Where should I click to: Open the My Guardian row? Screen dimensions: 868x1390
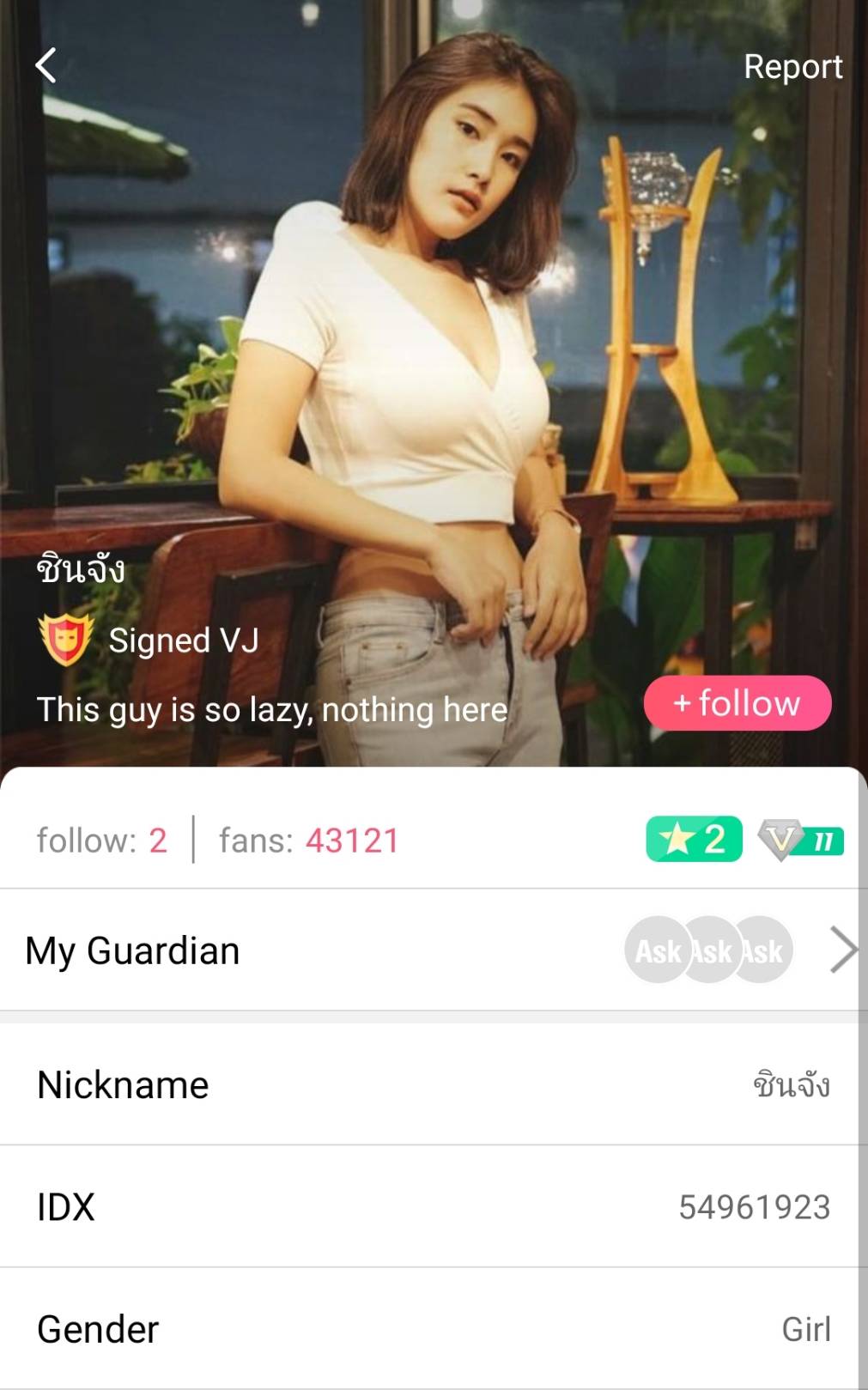point(429,950)
